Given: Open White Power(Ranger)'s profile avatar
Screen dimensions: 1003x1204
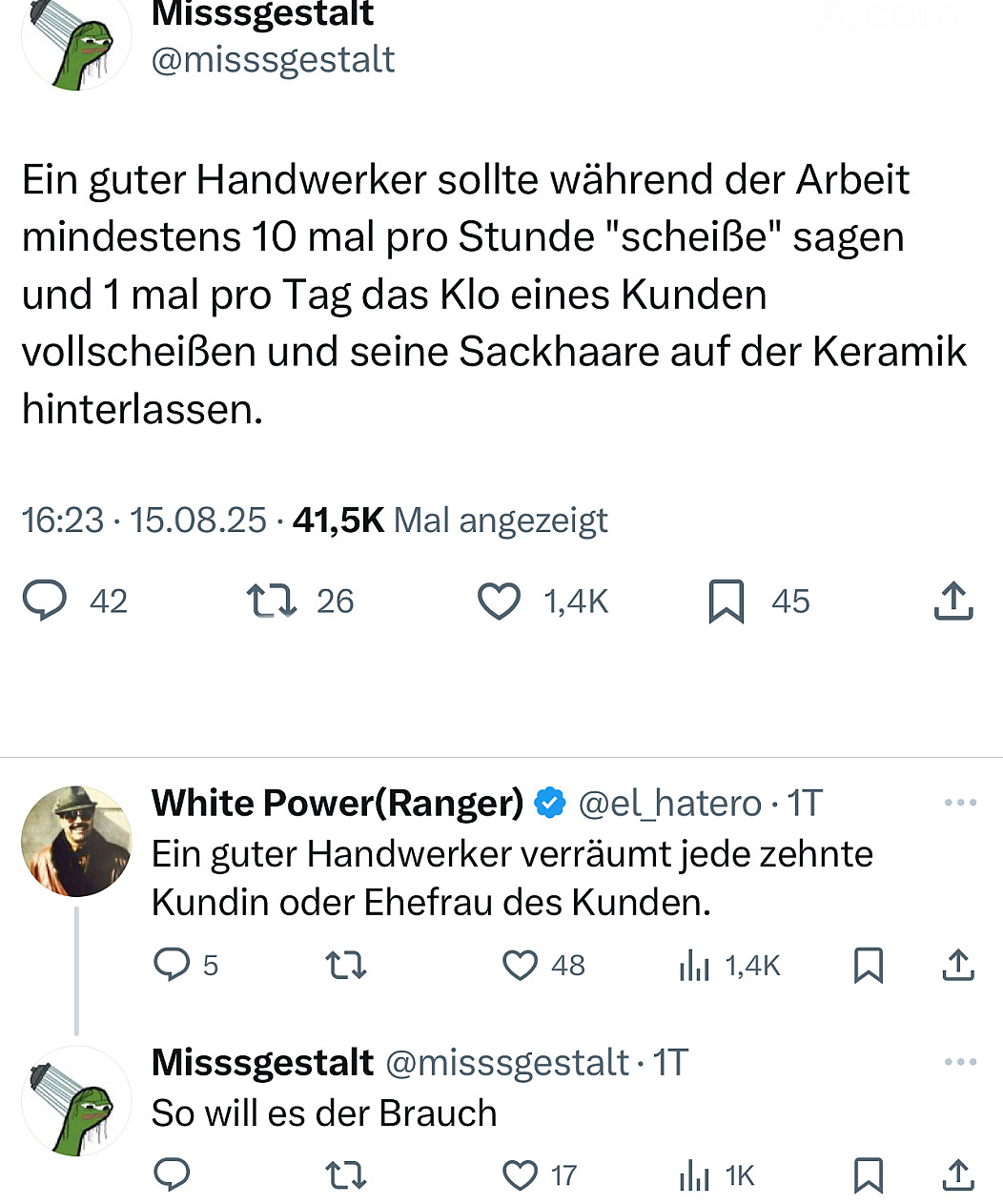Looking at the screenshot, I should [76, 841].
